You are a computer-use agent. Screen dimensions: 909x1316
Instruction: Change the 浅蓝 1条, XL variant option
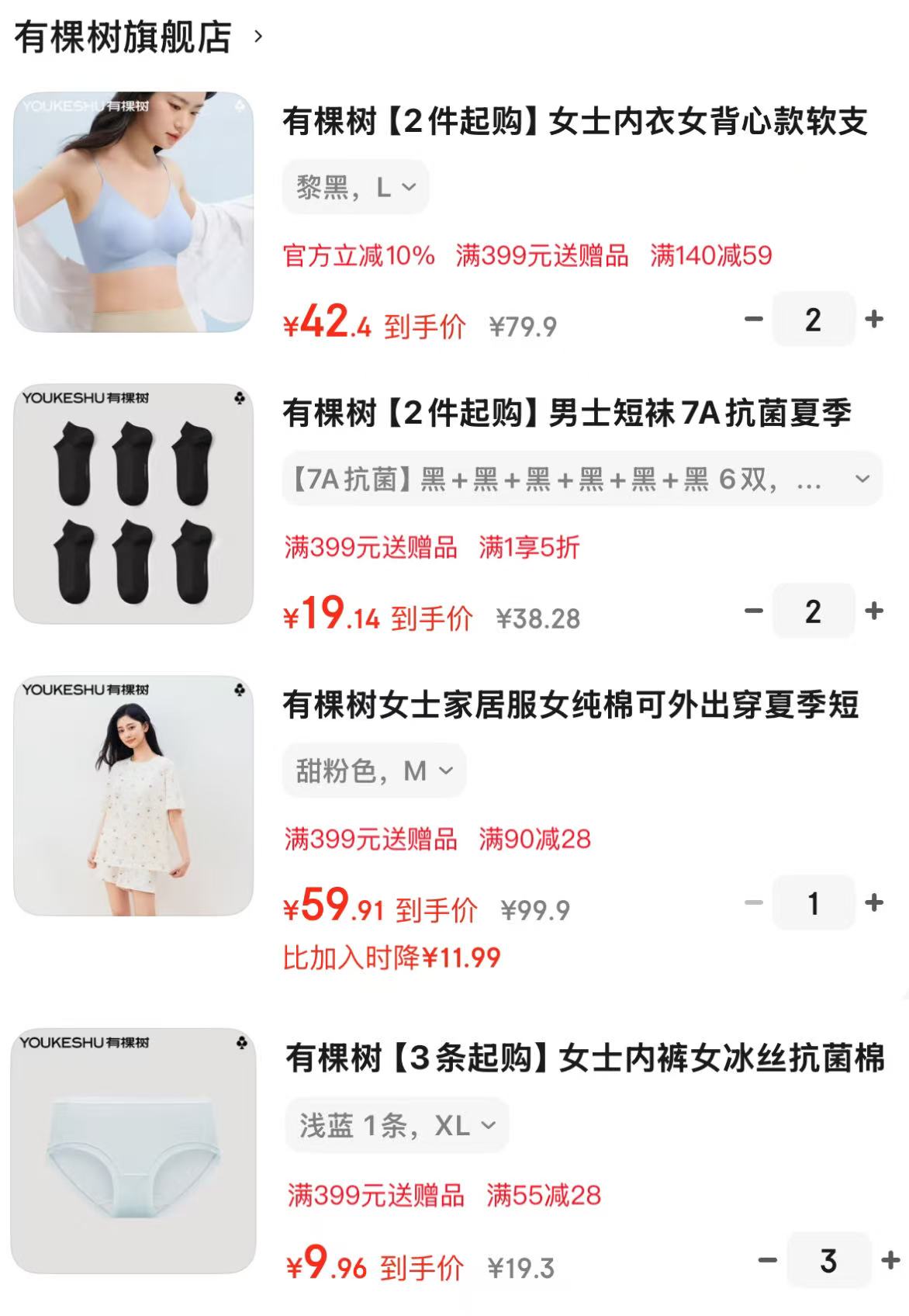pyautogui.click(x=396, y=1125)
